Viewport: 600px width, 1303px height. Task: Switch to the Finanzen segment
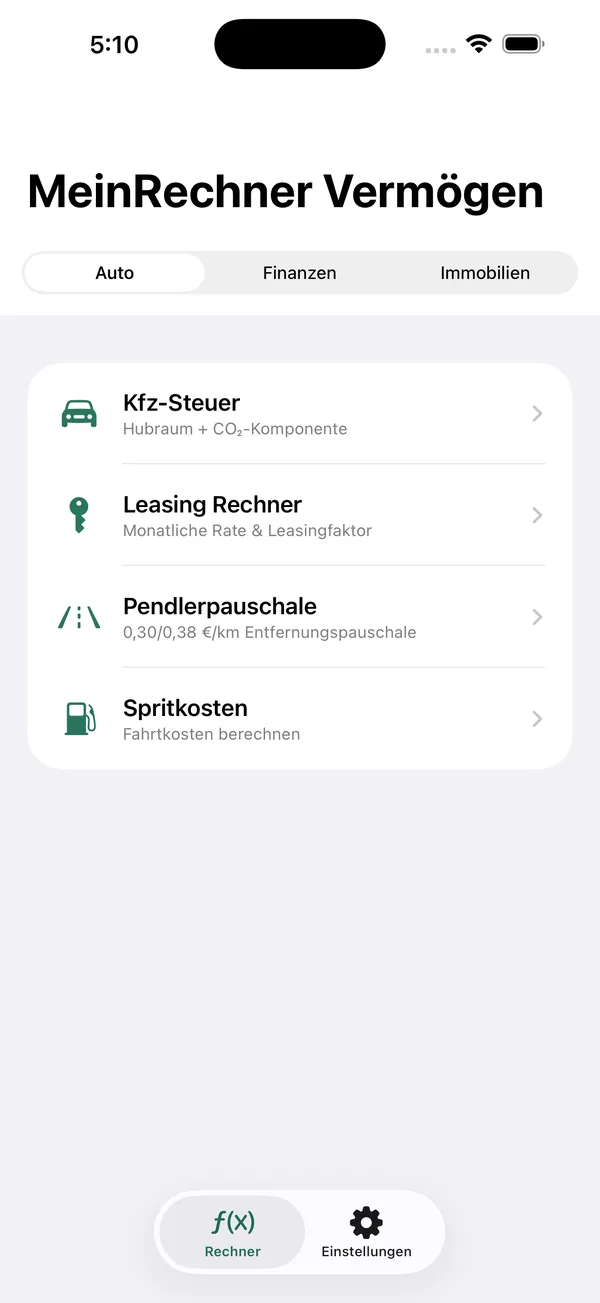(300, 273)
